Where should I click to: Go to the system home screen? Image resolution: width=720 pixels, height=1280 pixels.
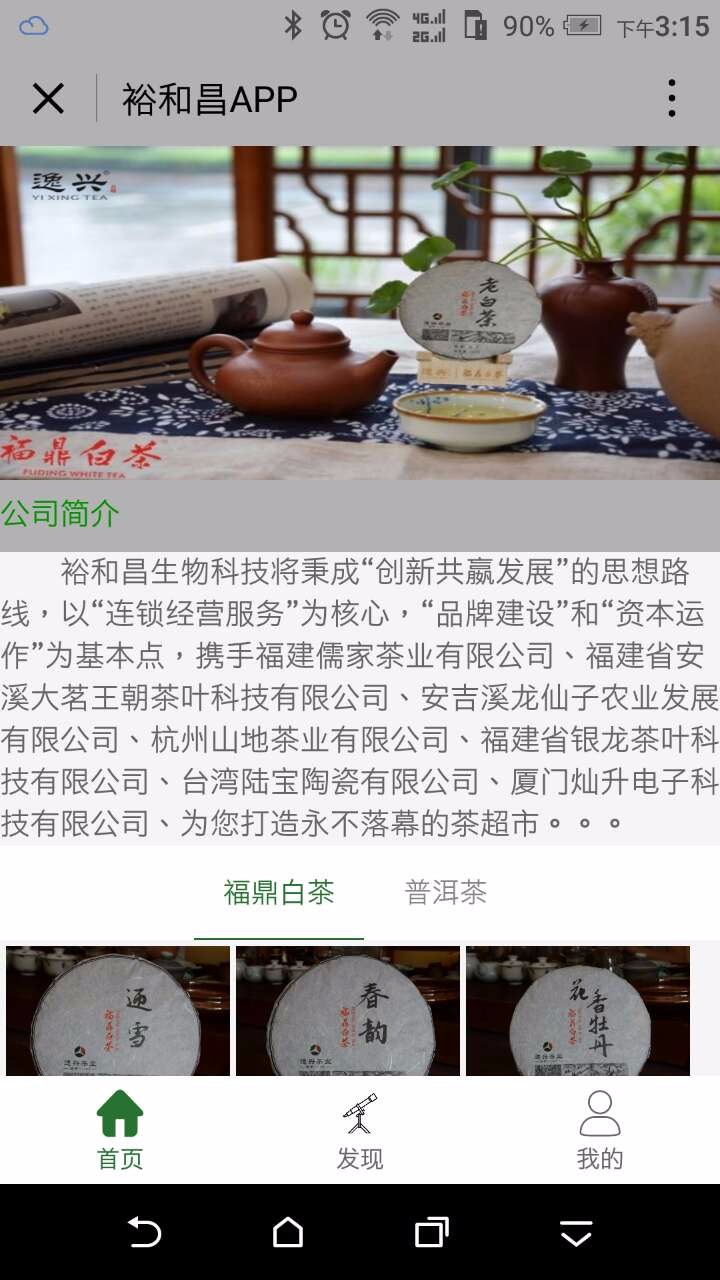288,1232
